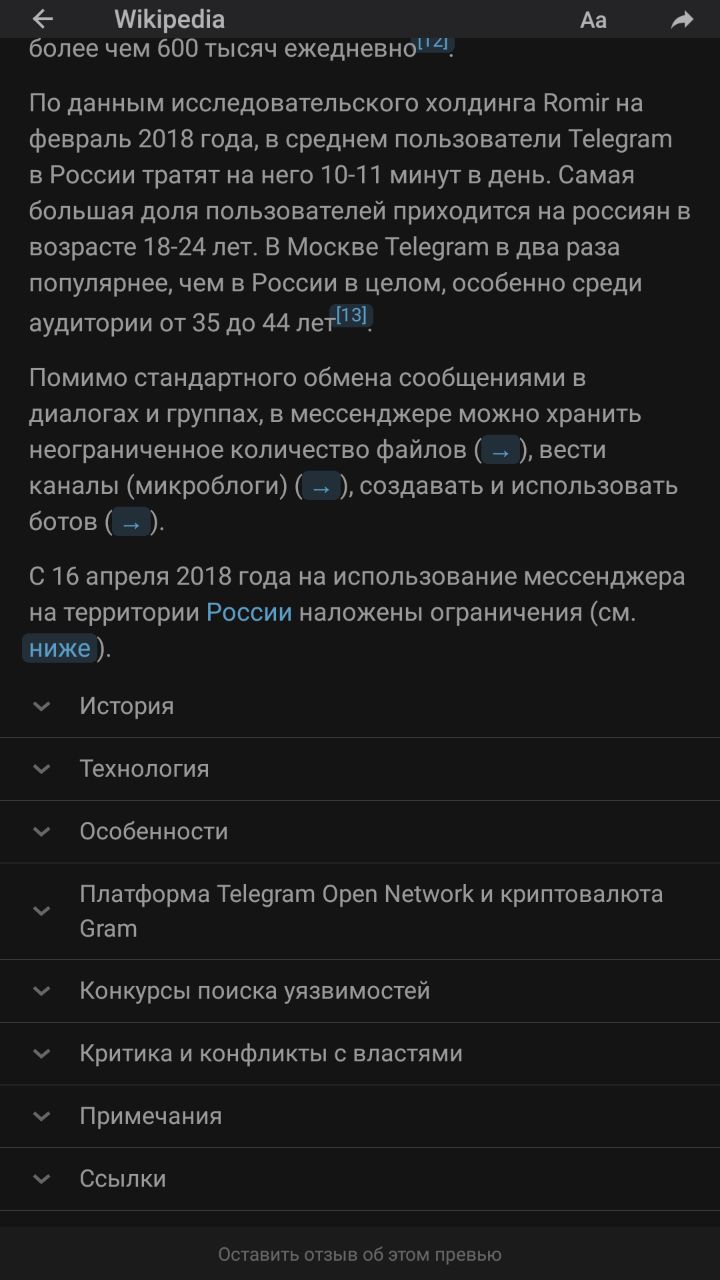Open text size settings (Aa)
Viewport: 720px width, 1280px height.
pos(593,20)
